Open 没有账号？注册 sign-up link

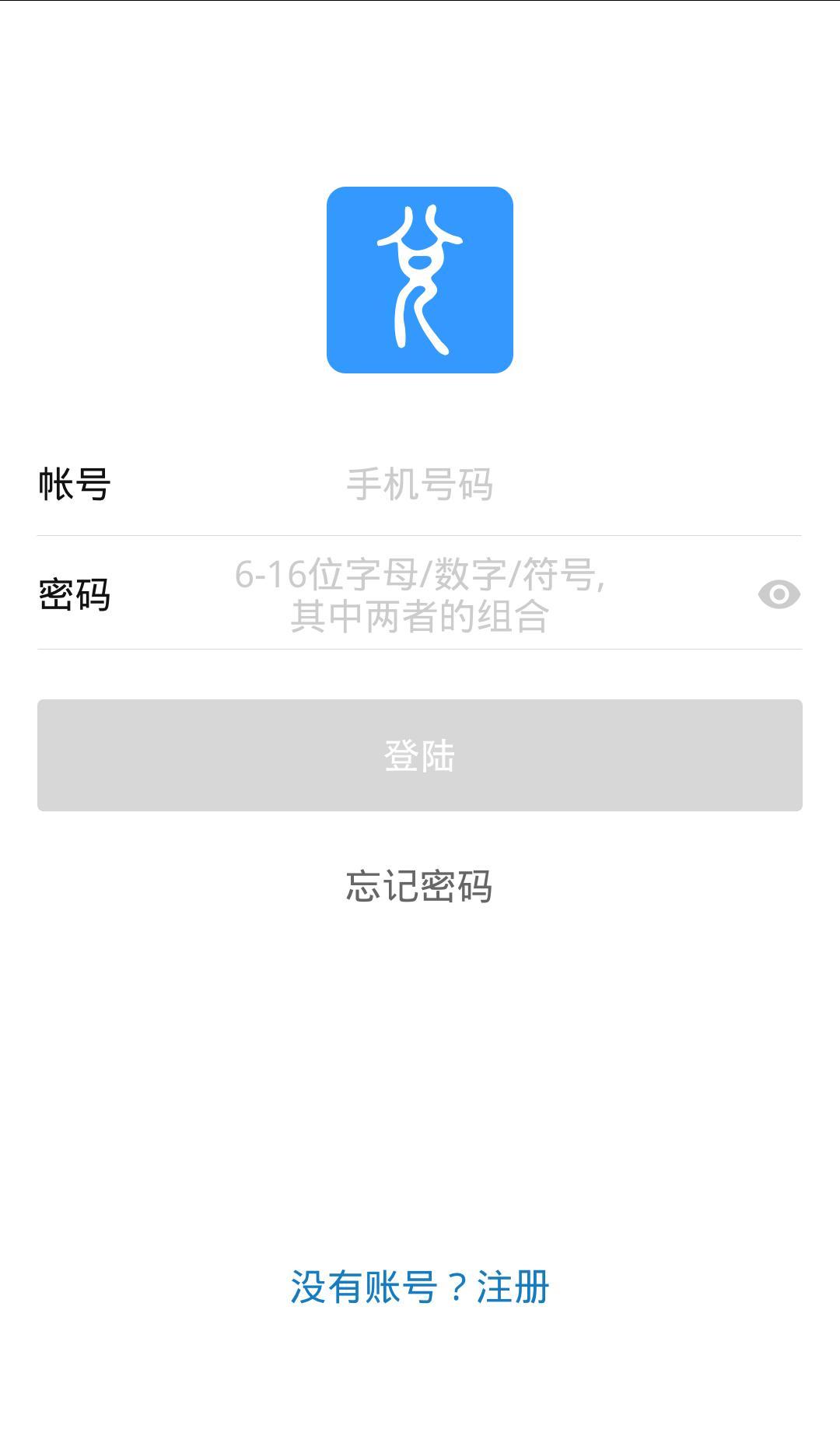[x=420, y=1287]
